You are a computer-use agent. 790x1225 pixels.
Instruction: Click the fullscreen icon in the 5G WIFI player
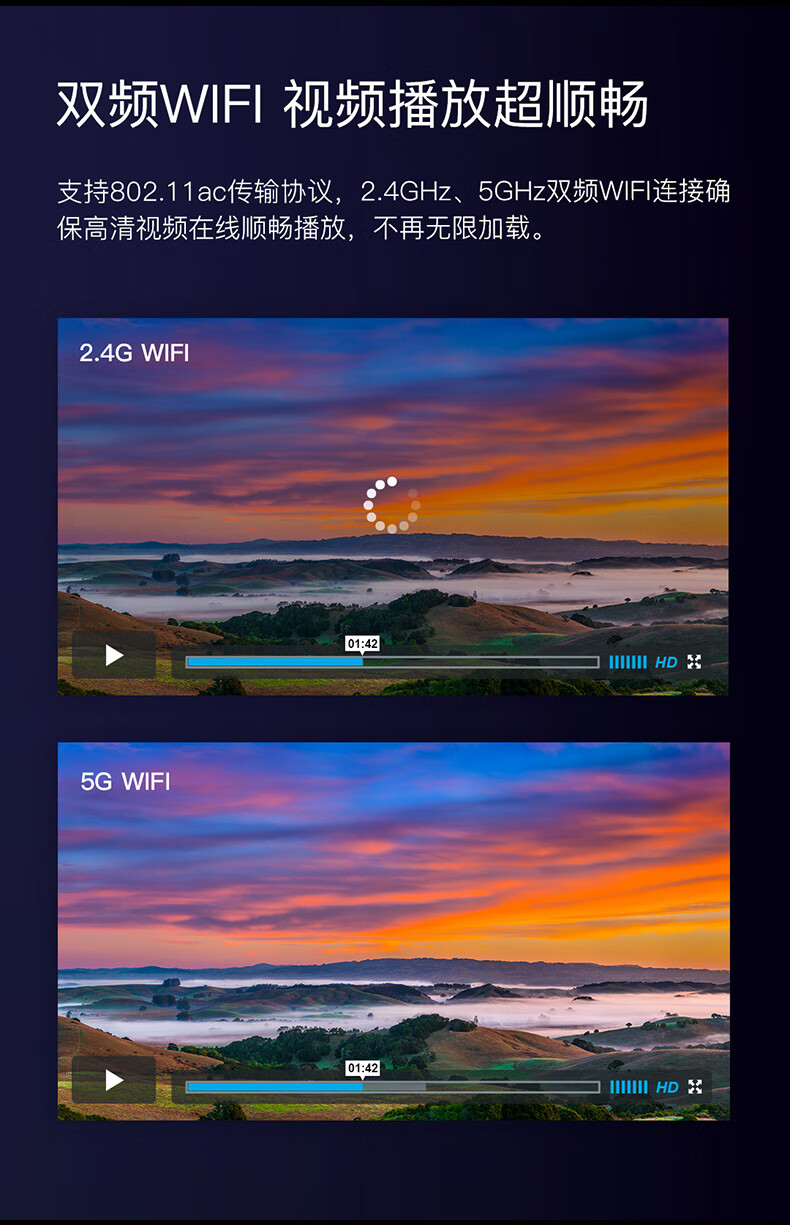[x=695, y=1087]
